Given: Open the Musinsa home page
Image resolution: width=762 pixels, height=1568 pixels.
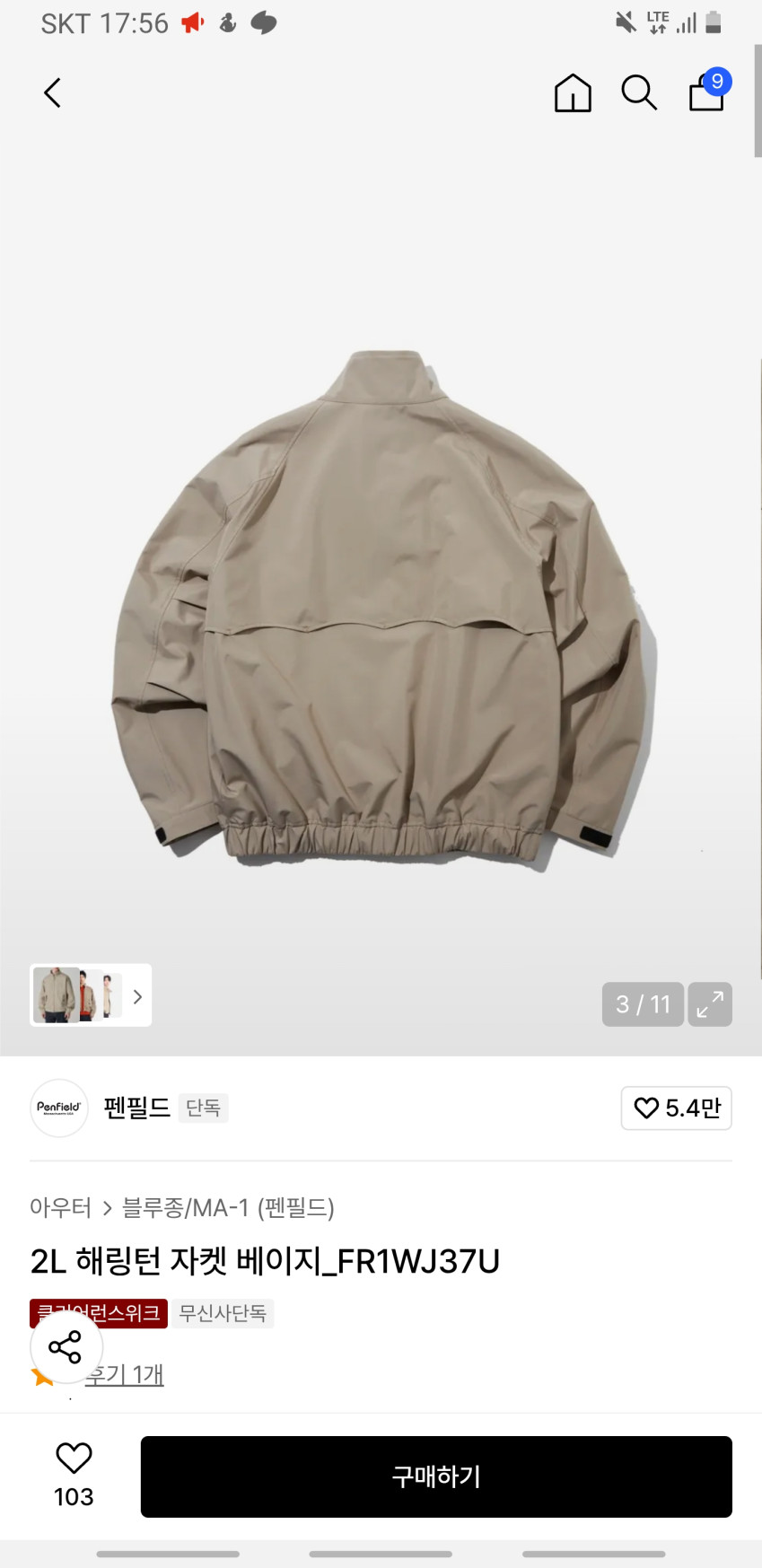Looking at the screenshot, I should tap(573, 92).
